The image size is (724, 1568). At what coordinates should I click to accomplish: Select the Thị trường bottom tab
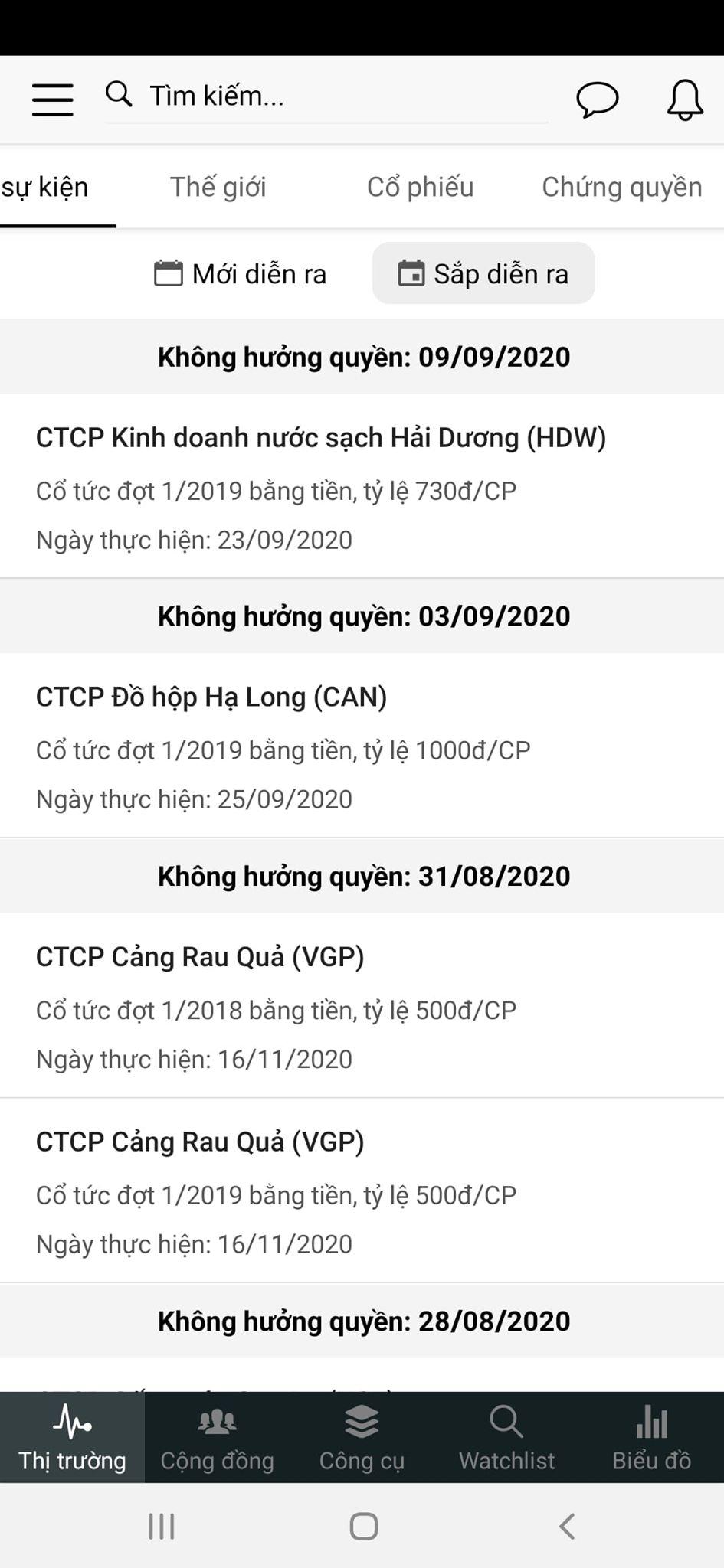click(x=72, y=1438)
